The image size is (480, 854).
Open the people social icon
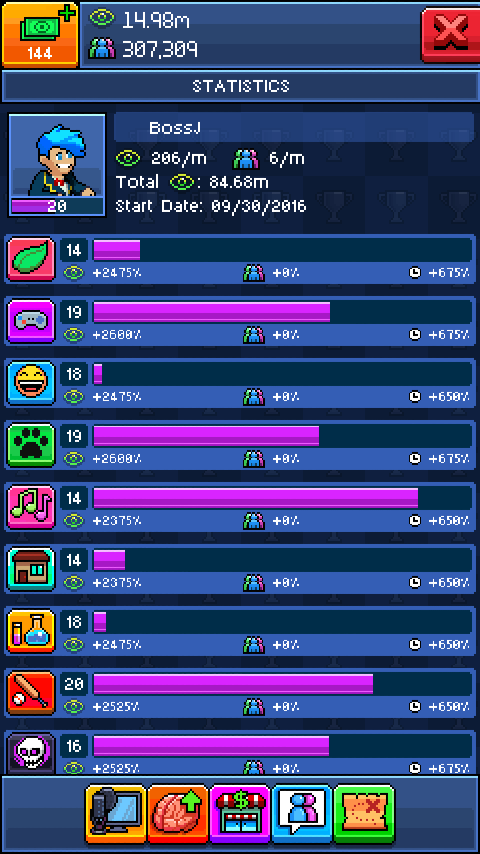pos(302,810)
